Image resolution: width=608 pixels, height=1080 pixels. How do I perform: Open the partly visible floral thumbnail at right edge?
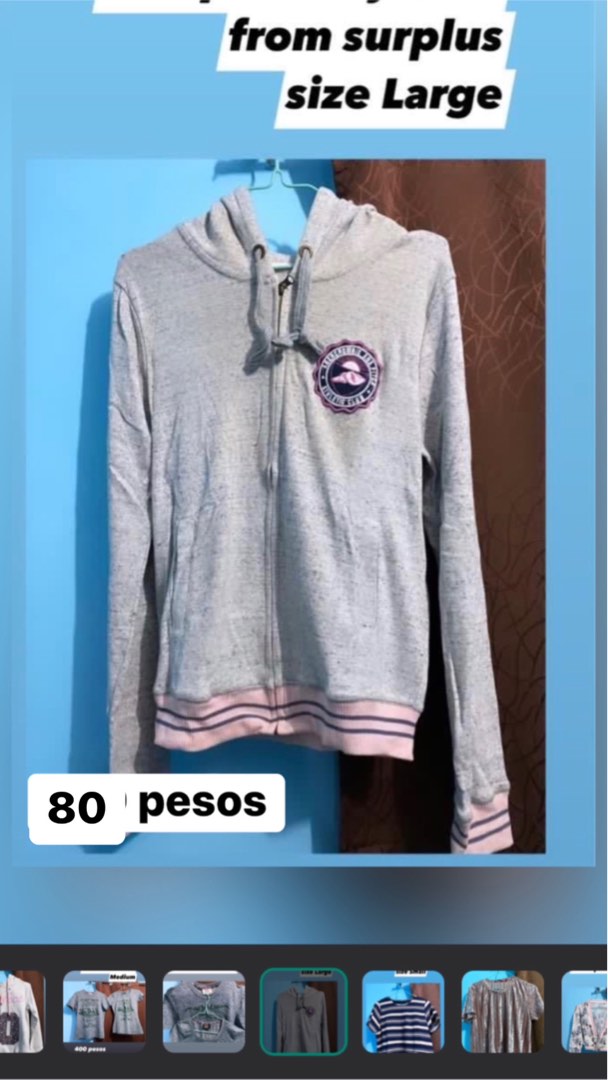coord(586,1011)
